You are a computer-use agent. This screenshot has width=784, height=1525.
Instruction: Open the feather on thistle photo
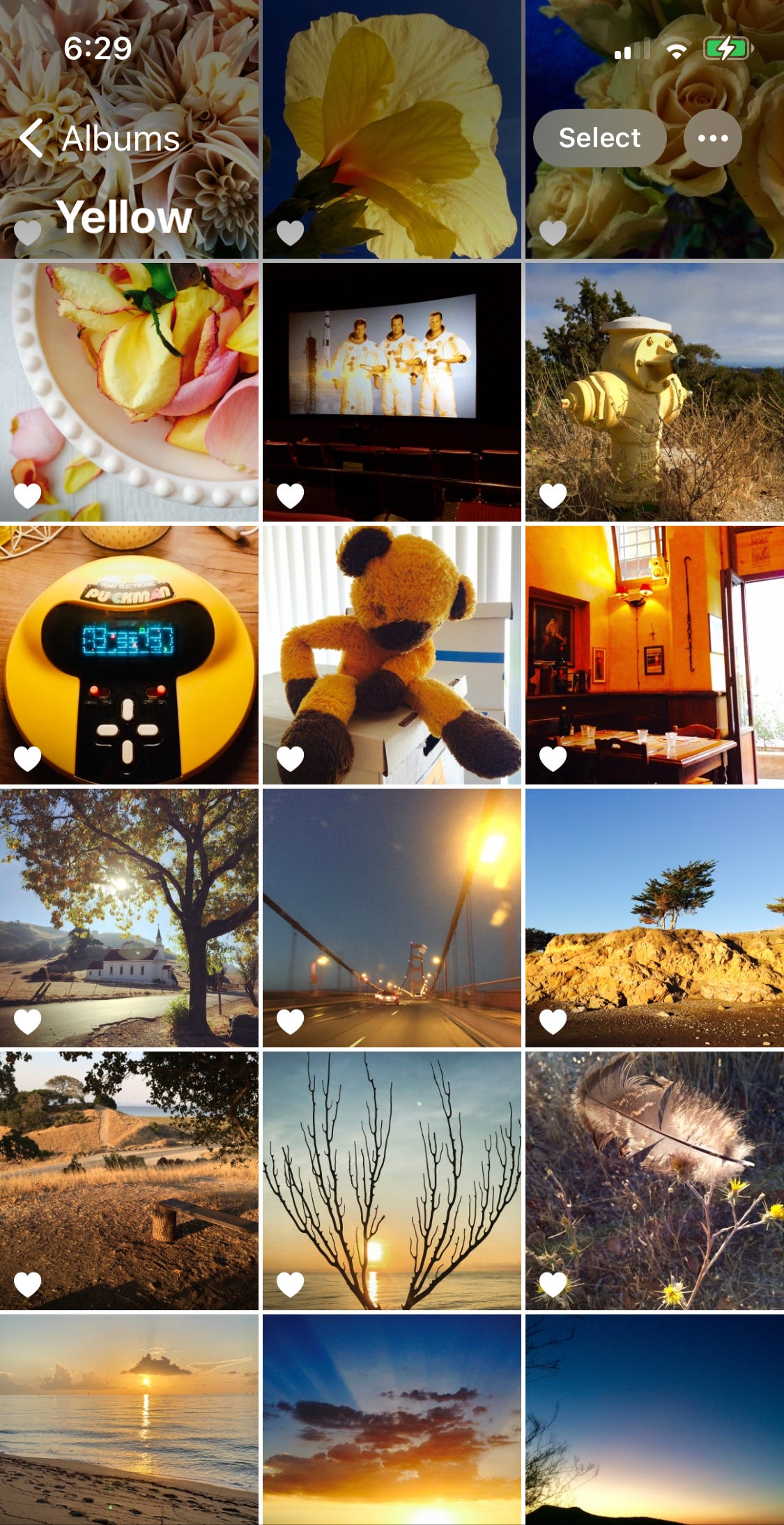tap(654, 1181)
